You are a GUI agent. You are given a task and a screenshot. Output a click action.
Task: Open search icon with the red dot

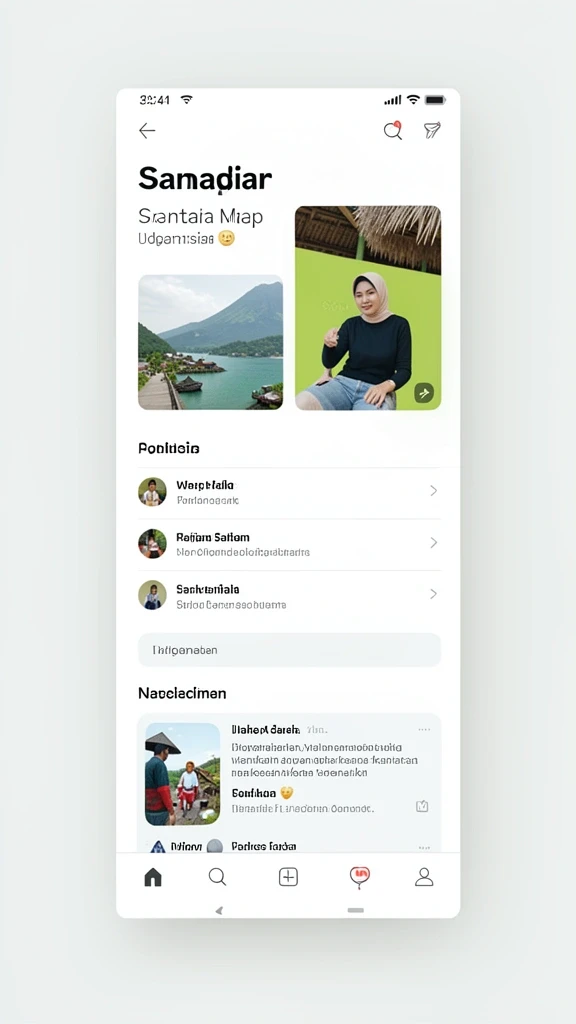coord(392,131)
